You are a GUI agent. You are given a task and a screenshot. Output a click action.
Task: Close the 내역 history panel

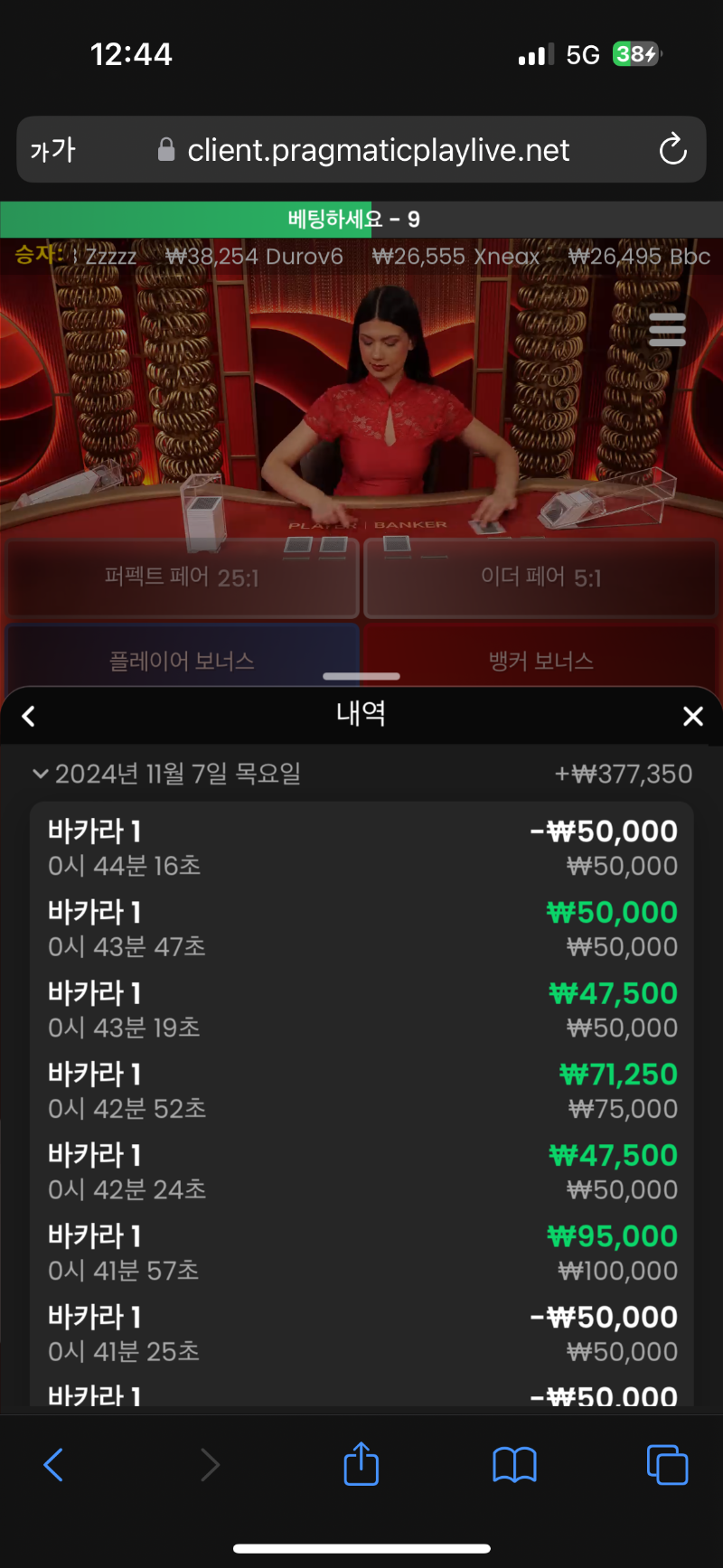[693, 717]
